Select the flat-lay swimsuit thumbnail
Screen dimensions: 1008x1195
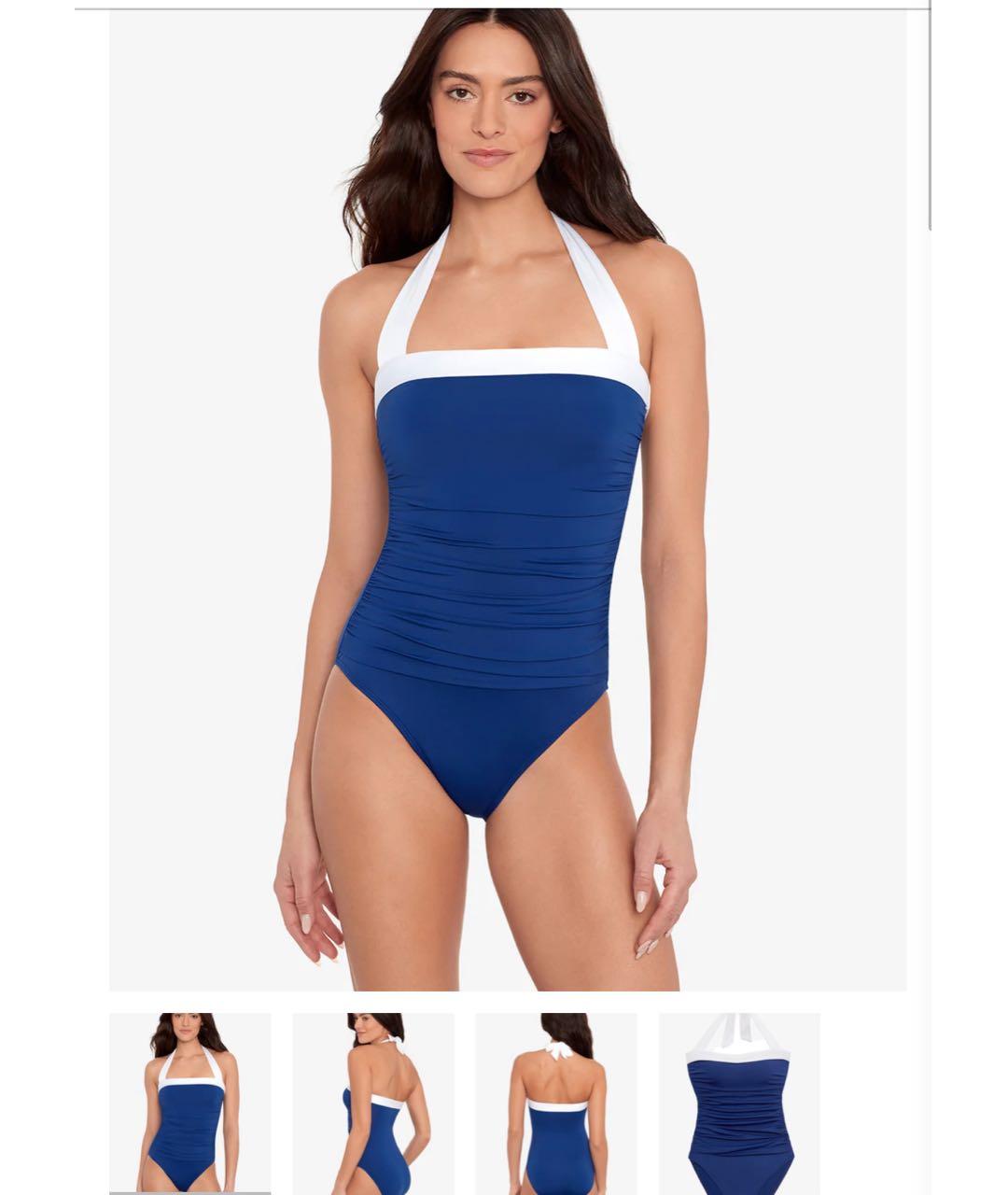[739, 1103]
